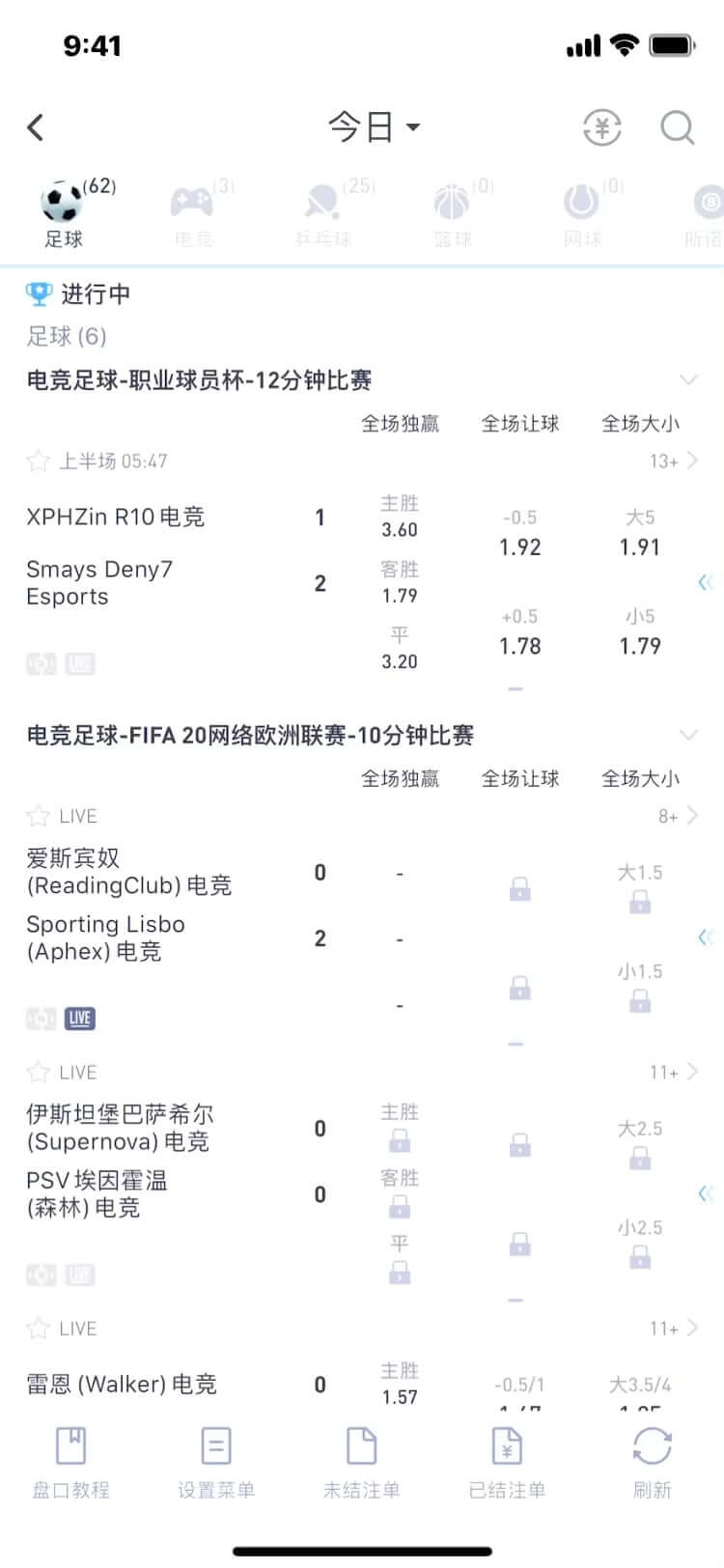Open 13+ more markets for XPHZin match
Screen dimensions: 724x1568
click(x=673, y=462)
